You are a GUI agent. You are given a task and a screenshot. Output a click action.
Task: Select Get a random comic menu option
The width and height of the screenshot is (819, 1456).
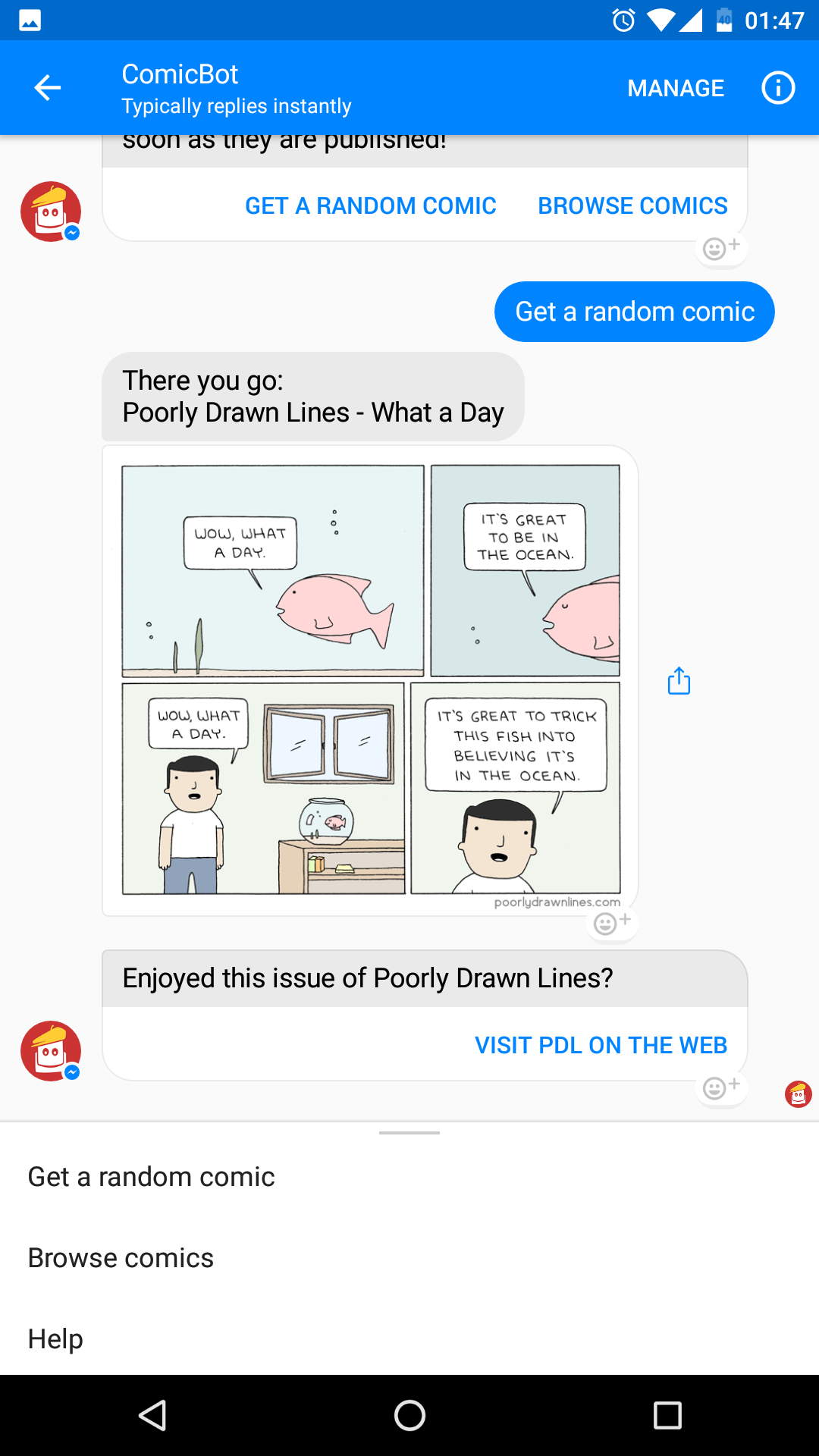tap(152, 1177)
